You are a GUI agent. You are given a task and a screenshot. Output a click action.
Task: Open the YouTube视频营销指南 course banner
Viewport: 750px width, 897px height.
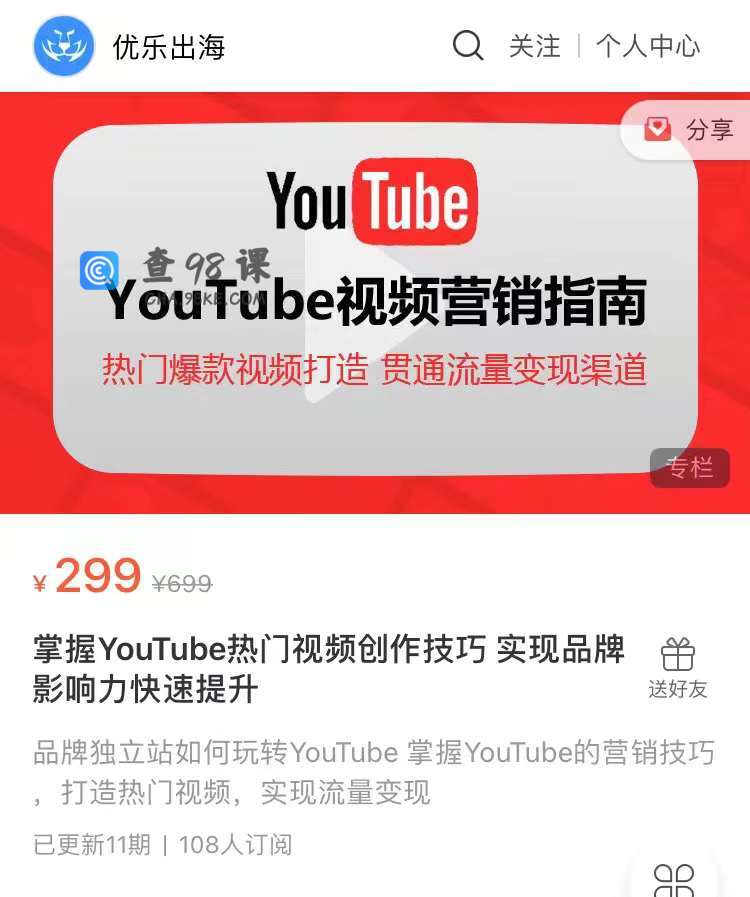click(375, 300)
